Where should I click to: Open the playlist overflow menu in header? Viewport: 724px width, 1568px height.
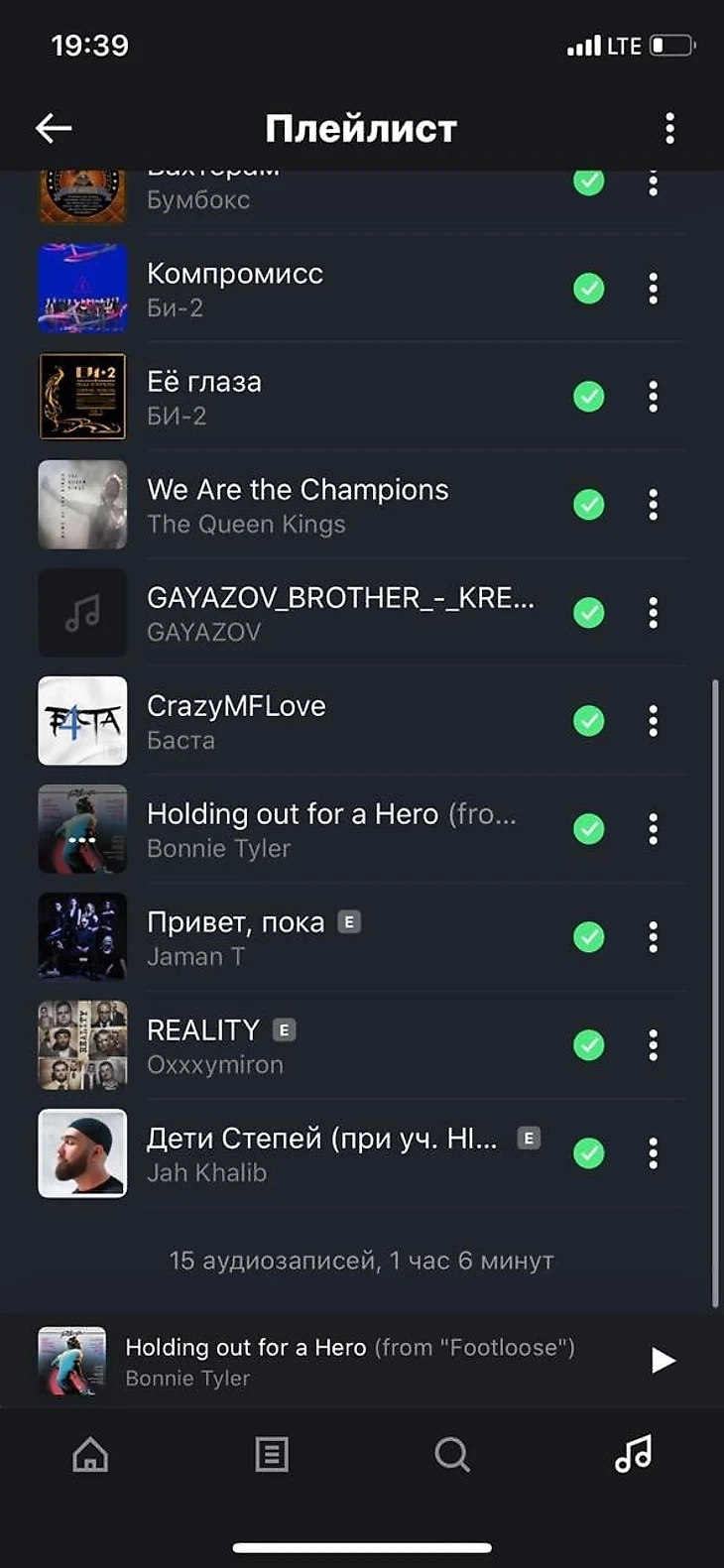point(669,128)
